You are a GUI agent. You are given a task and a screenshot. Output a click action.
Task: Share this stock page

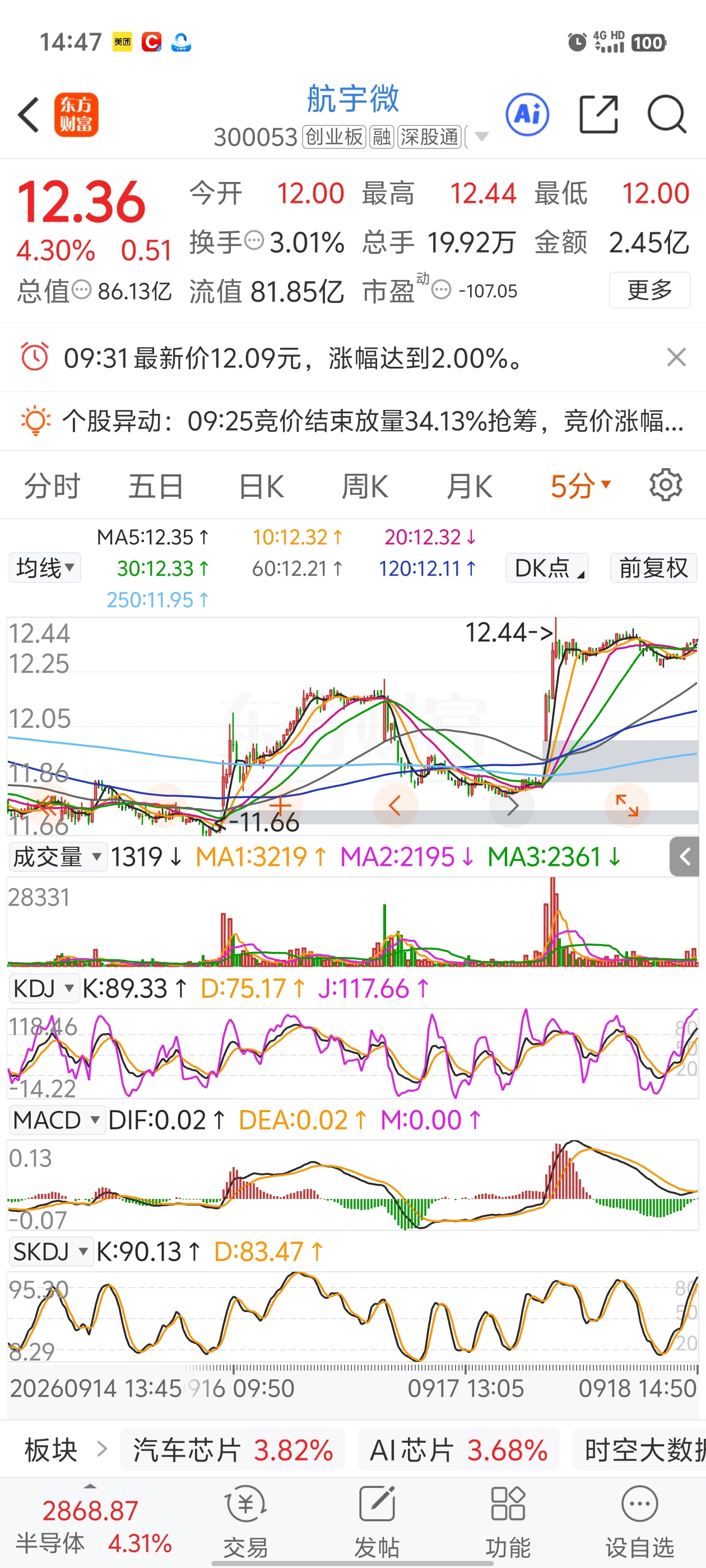point(598,114)
